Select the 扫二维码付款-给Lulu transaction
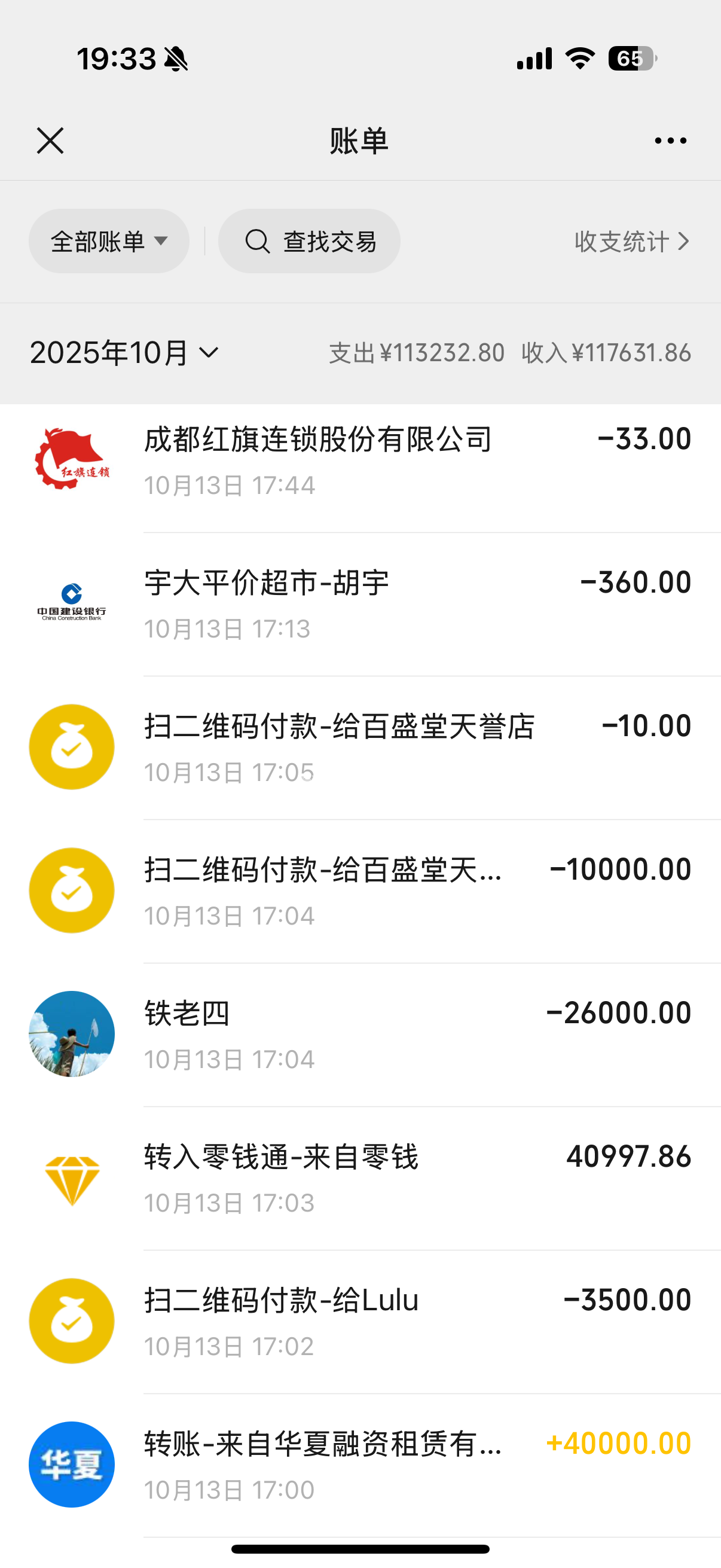 [365, 1322]
